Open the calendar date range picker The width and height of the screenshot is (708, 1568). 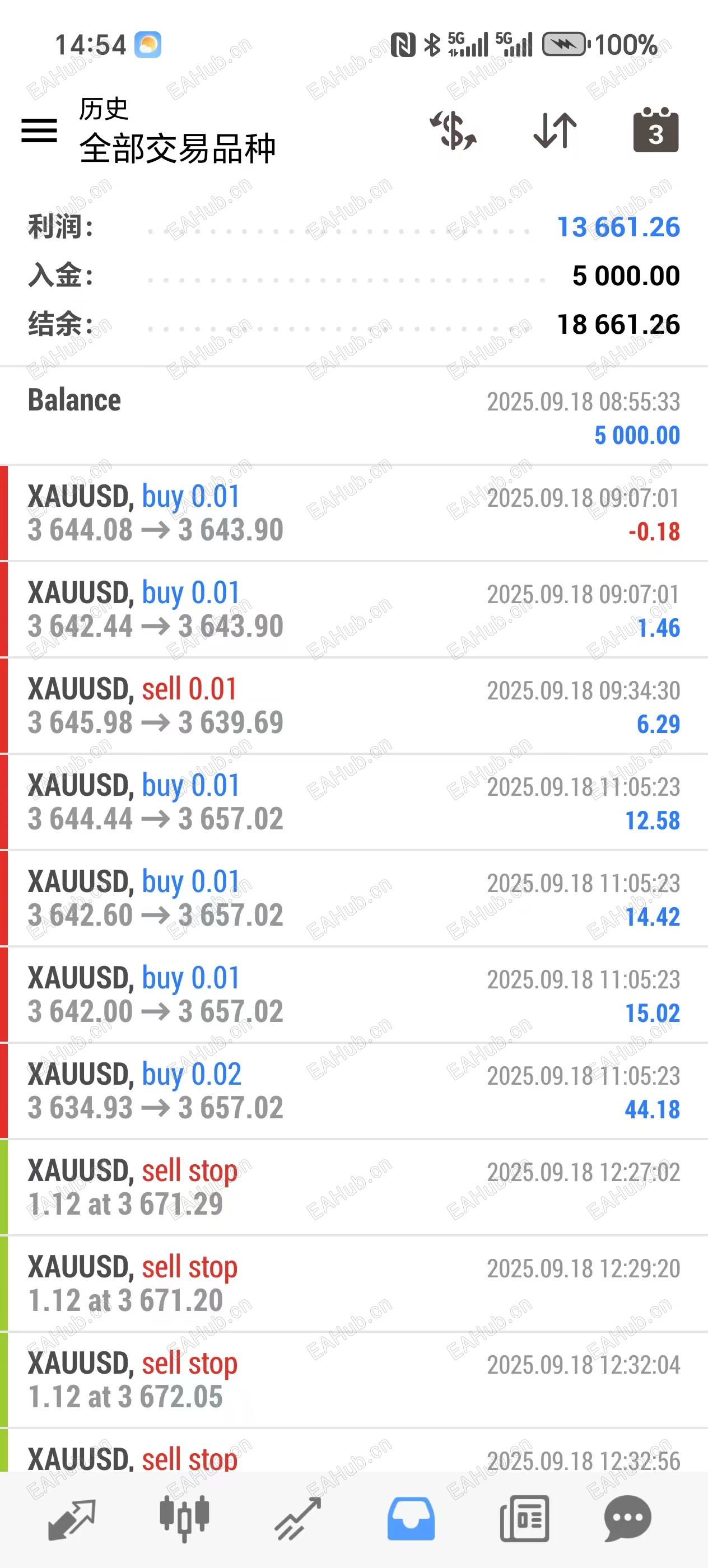[656, 130]
